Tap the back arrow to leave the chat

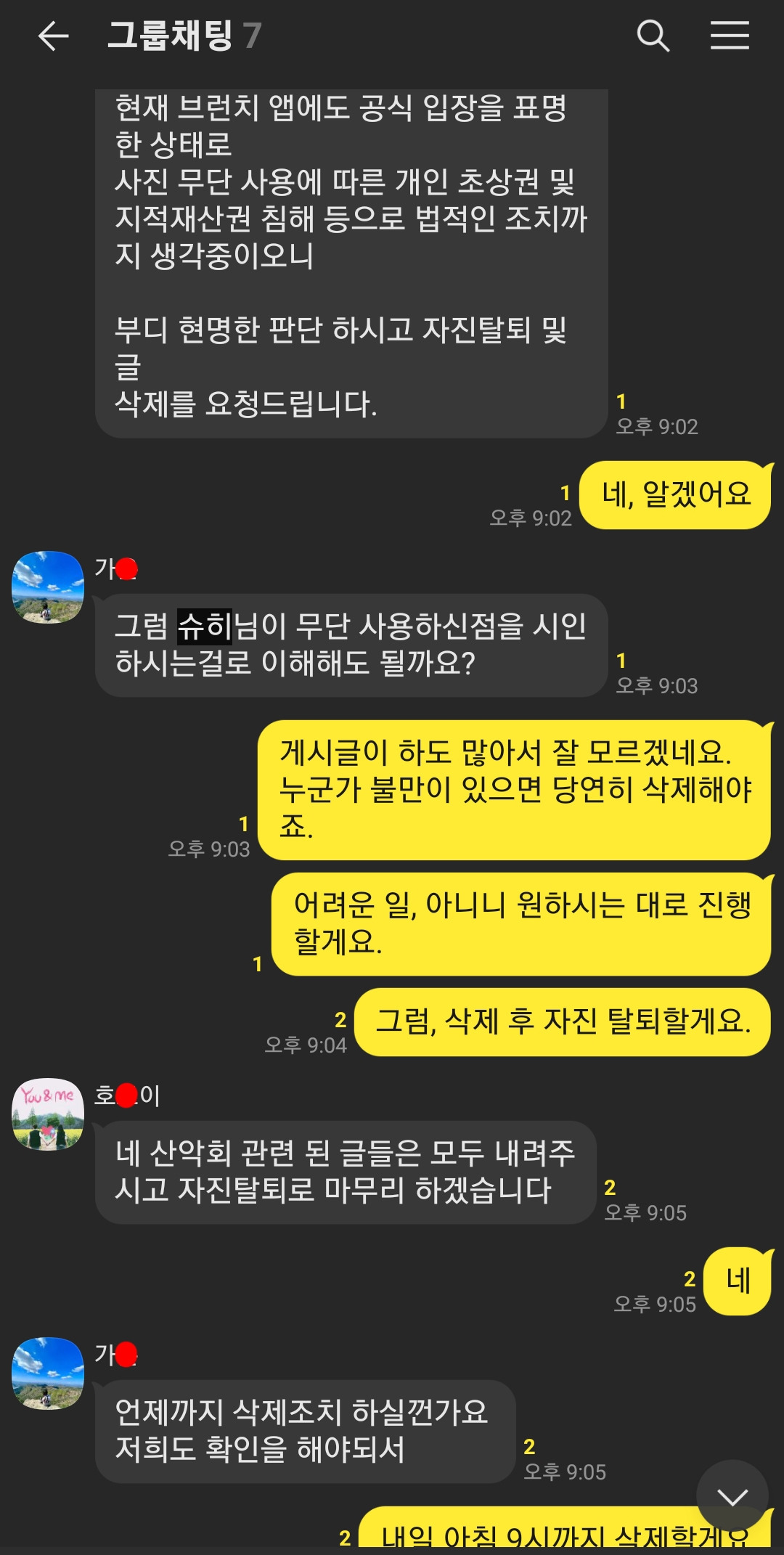(x=53, y=36)
